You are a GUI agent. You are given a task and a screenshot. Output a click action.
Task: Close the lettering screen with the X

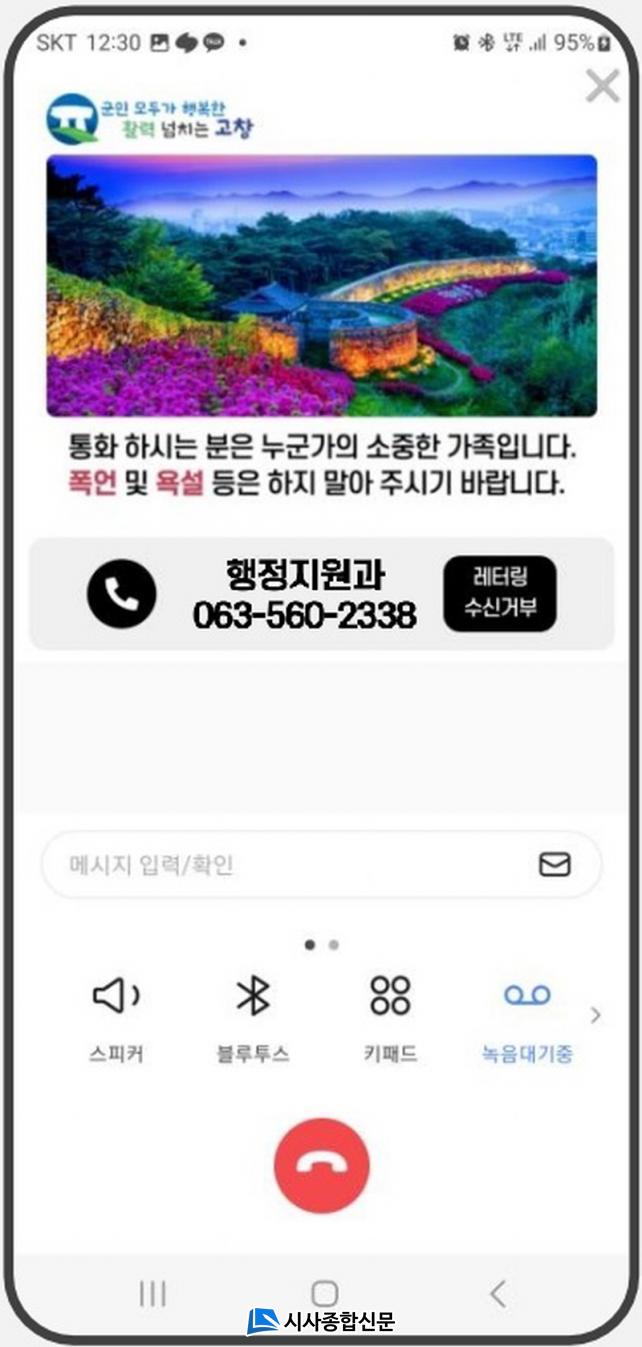pos(602,86)
